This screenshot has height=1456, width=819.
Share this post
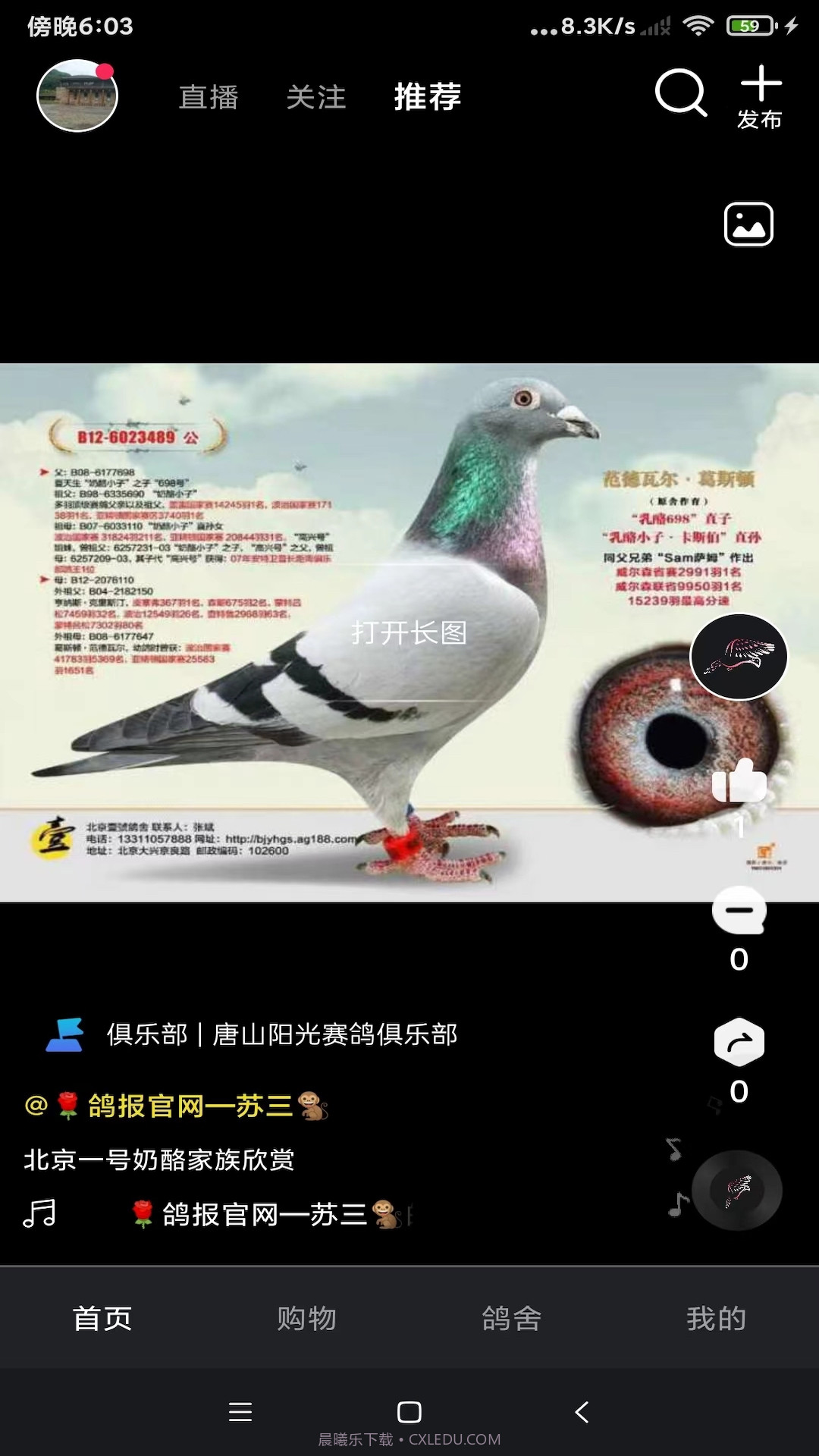click(x=739, y=1043)
